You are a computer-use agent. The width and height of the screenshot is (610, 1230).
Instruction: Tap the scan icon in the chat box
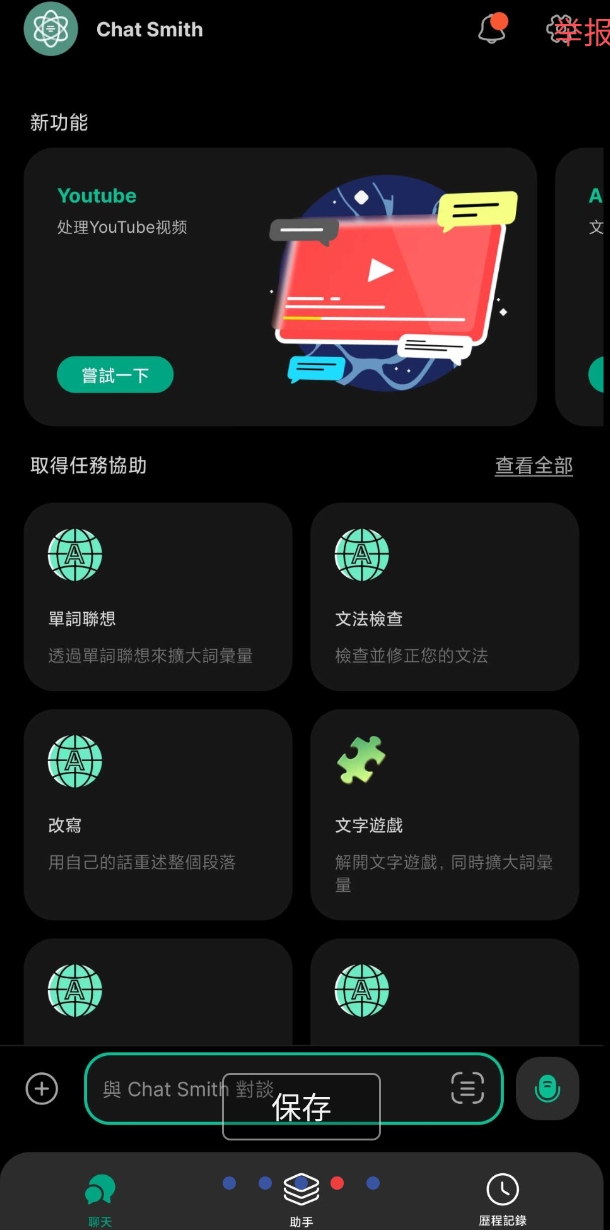coord(467,1088)
